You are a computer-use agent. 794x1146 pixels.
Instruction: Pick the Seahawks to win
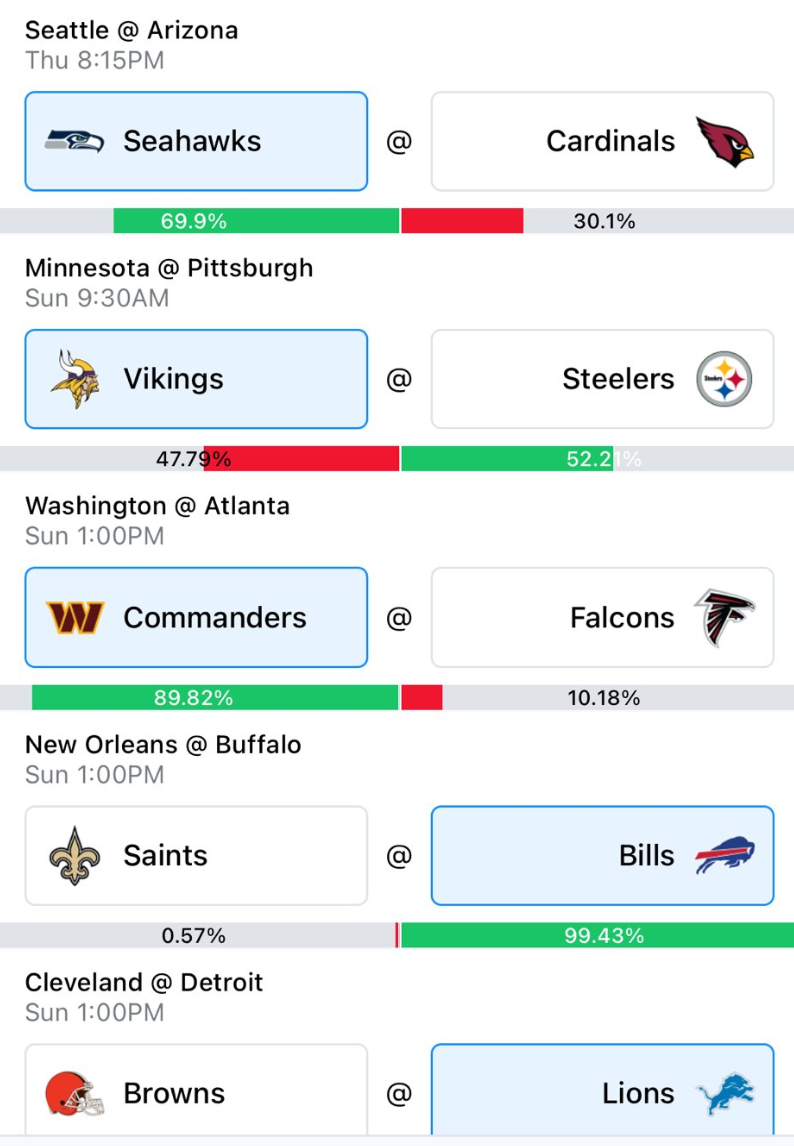pos(196,141)
